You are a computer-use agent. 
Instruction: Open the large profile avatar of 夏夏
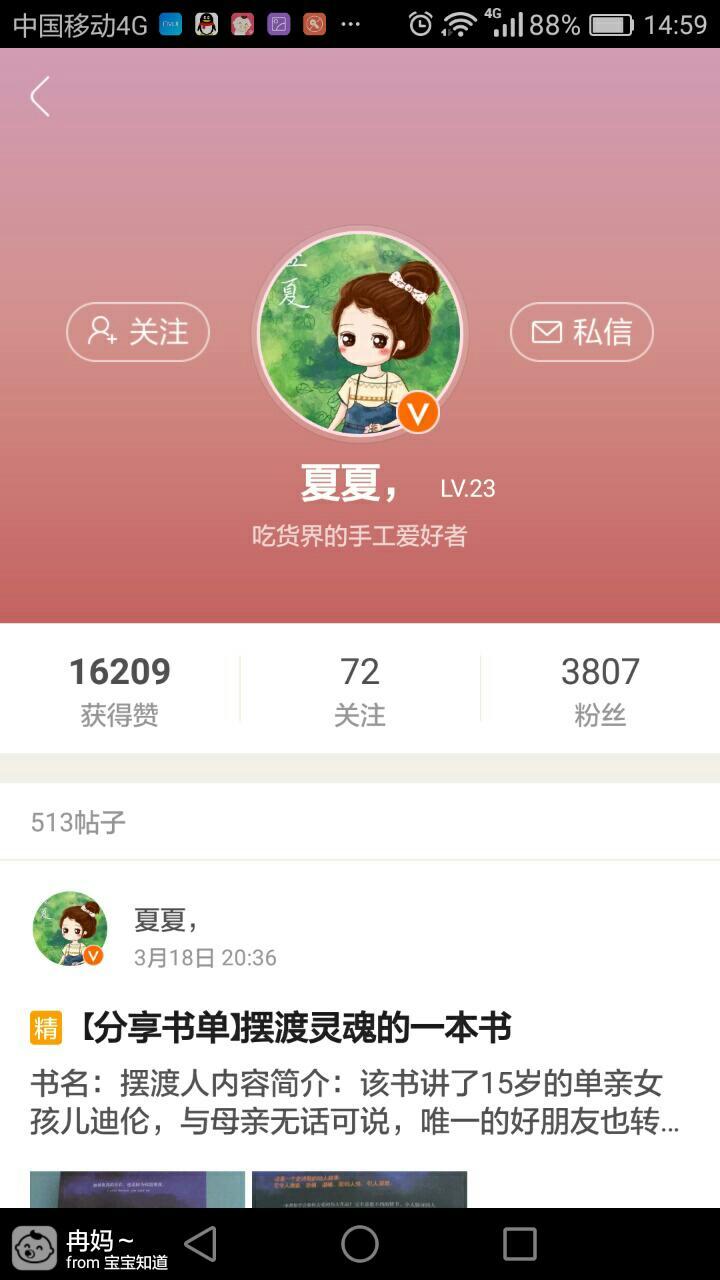[x=360, y=334]
